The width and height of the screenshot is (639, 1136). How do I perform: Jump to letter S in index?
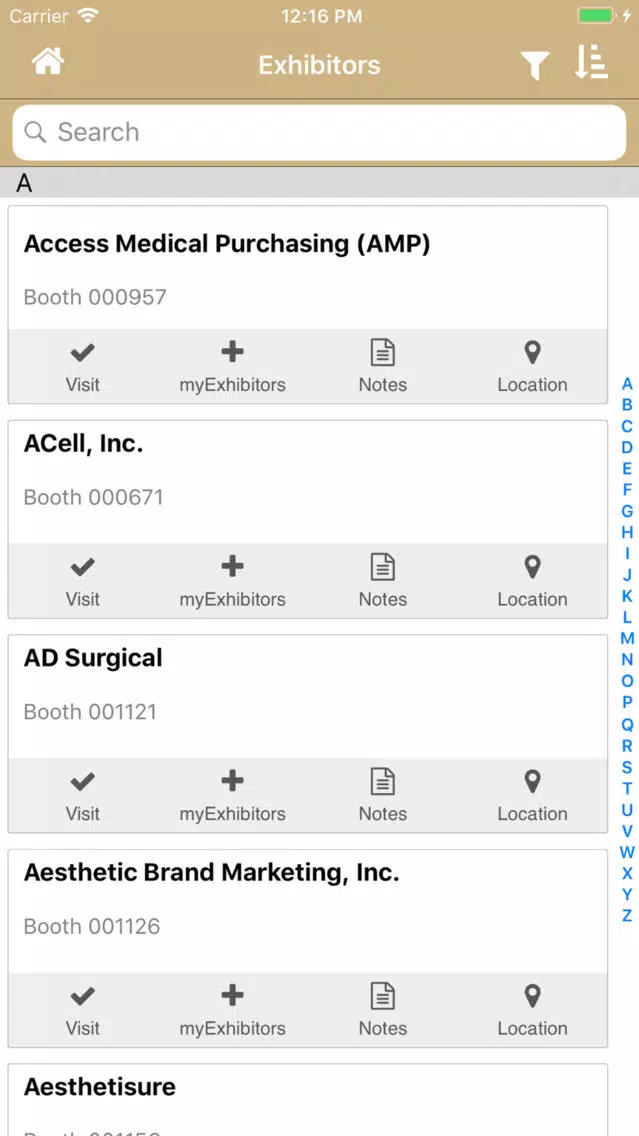point(627,767)
